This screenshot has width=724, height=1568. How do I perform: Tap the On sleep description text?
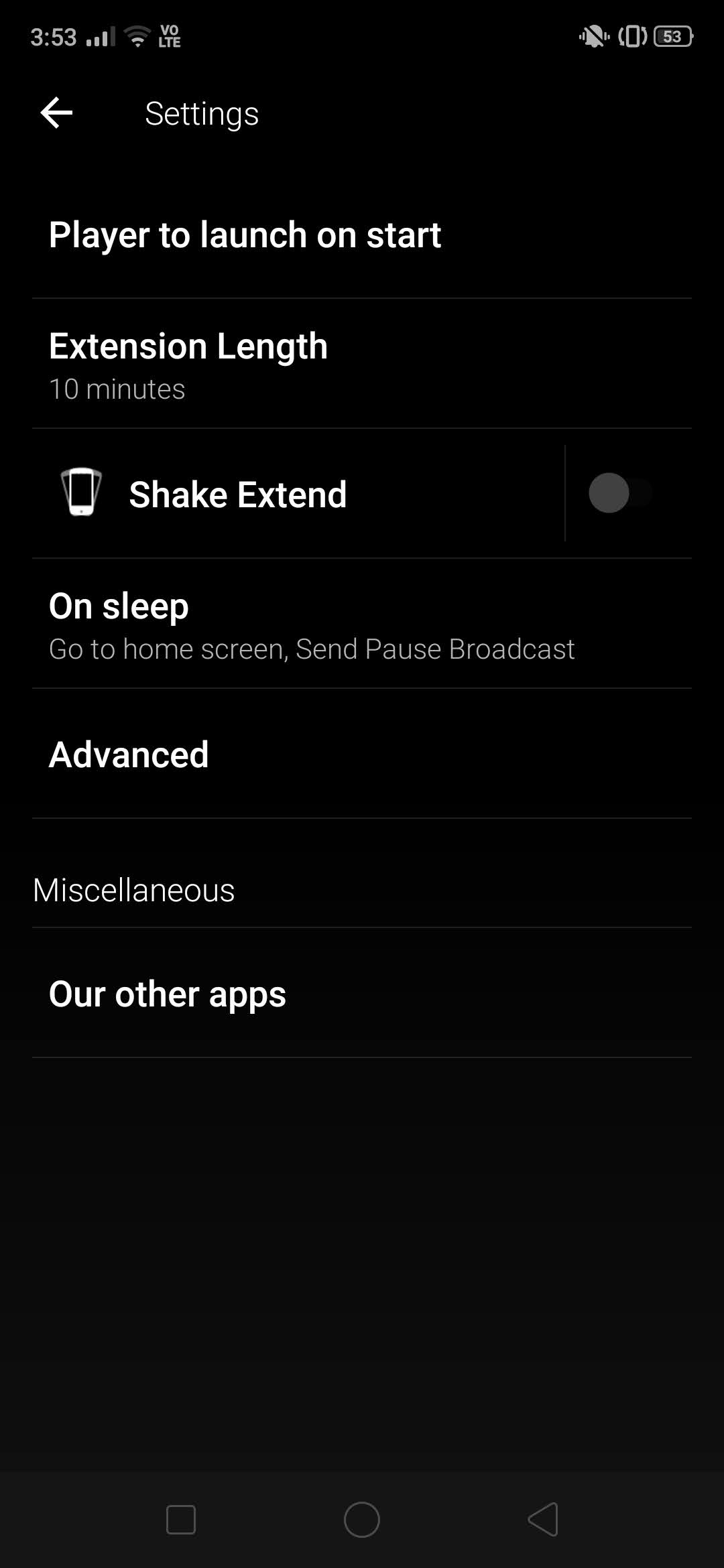(x=311, y=648)
